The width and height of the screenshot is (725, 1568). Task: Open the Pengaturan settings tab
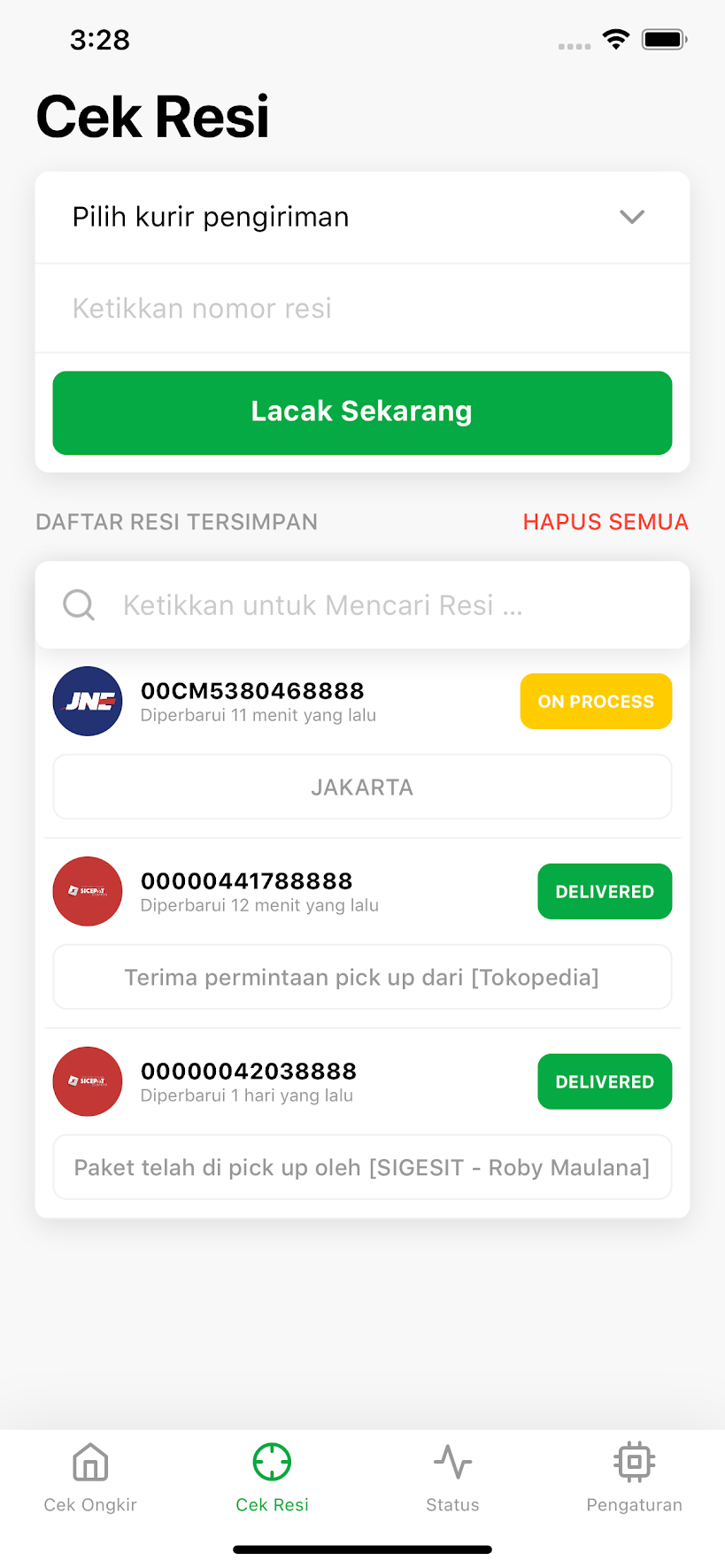[634, 1478]
